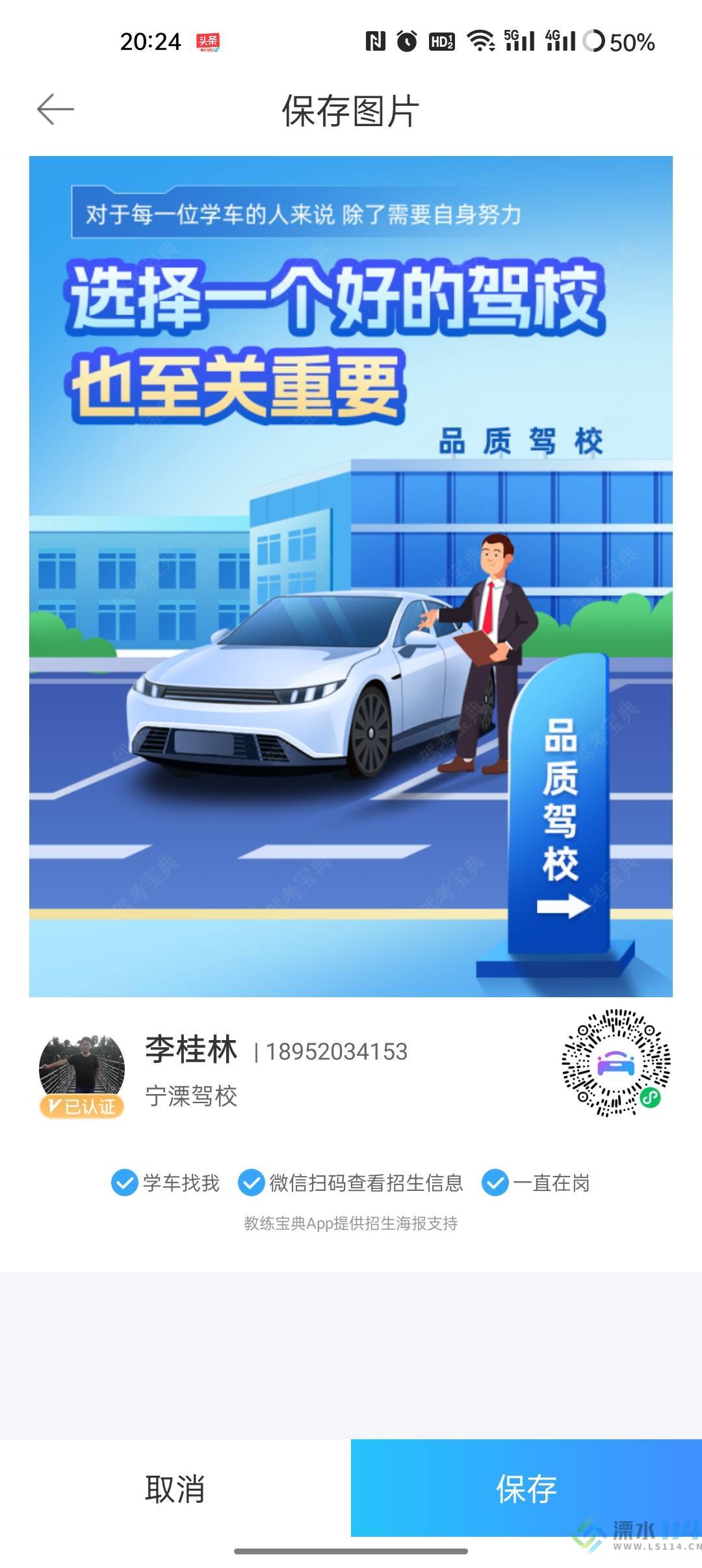Screen dimensions: 702x1568
Task: Tap 取消 to cancel saving
Action: [175, 1488]
